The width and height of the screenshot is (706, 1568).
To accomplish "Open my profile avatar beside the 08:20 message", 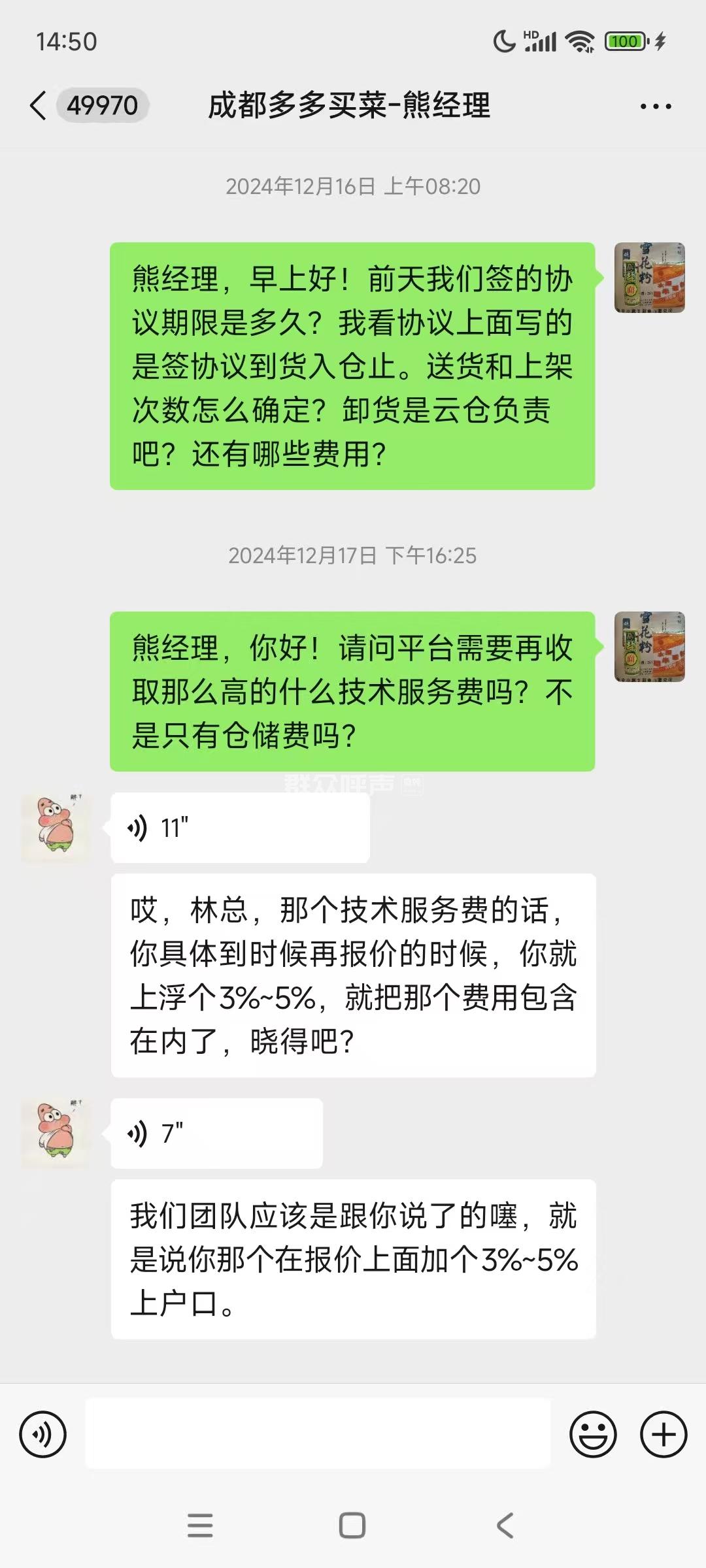I will click(649, 278).
